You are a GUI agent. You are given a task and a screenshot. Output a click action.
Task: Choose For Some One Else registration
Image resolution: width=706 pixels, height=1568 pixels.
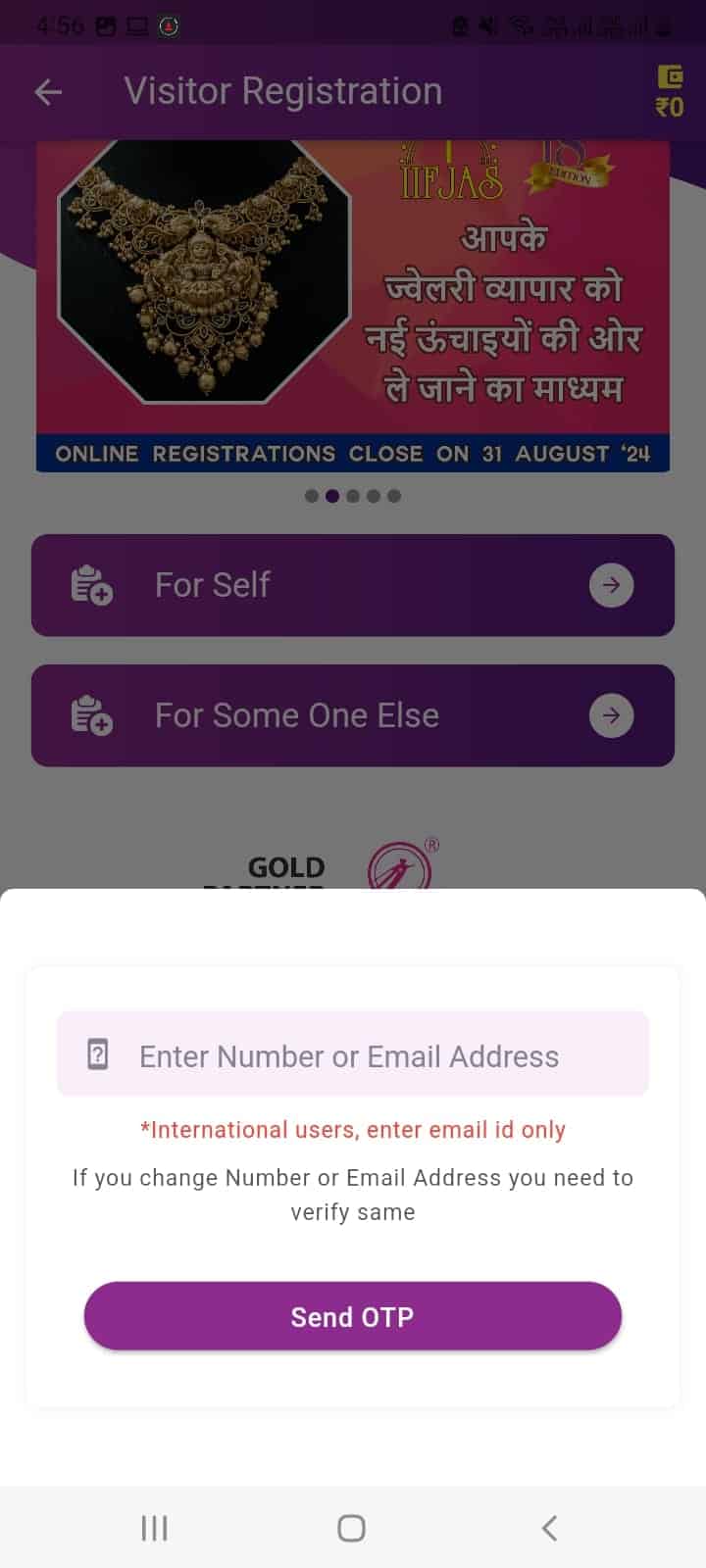tap(353, 715)
